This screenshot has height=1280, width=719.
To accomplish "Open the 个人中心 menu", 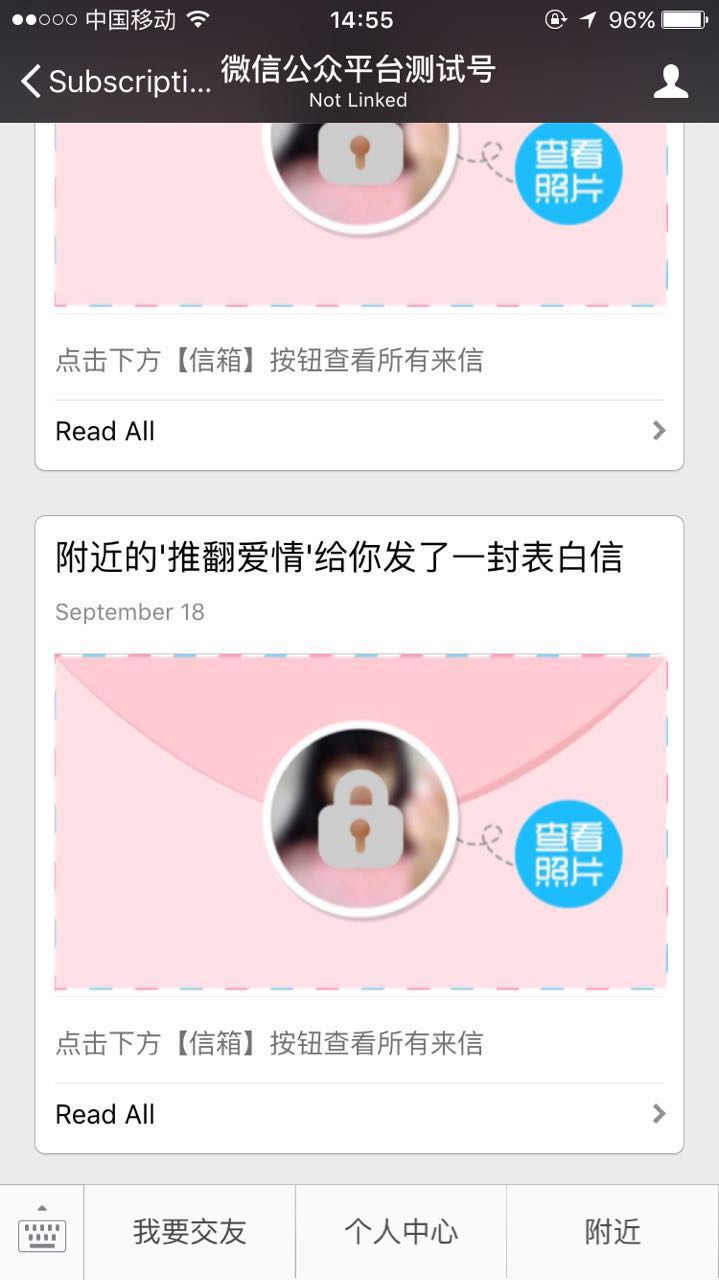I will [401, 1232].
